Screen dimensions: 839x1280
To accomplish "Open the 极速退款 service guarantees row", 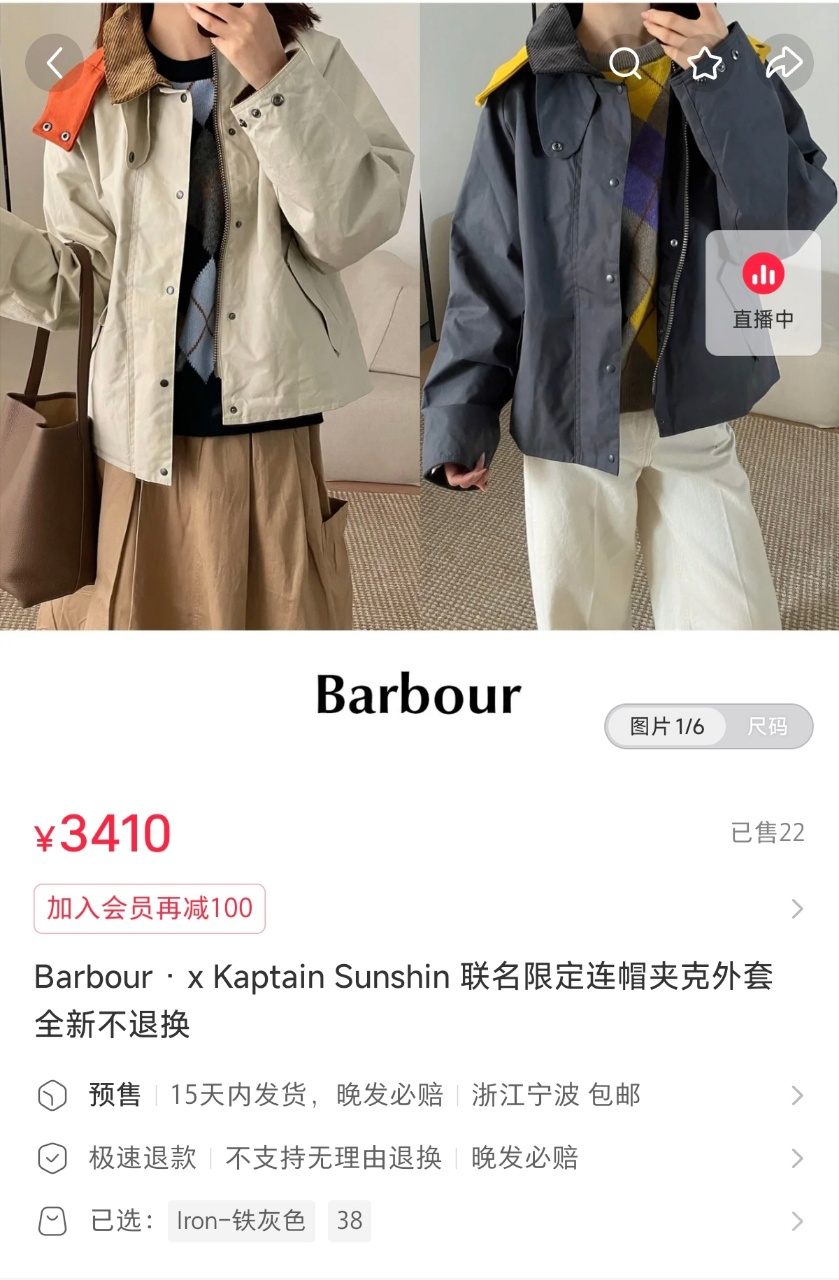I will tap(419, 1158).
